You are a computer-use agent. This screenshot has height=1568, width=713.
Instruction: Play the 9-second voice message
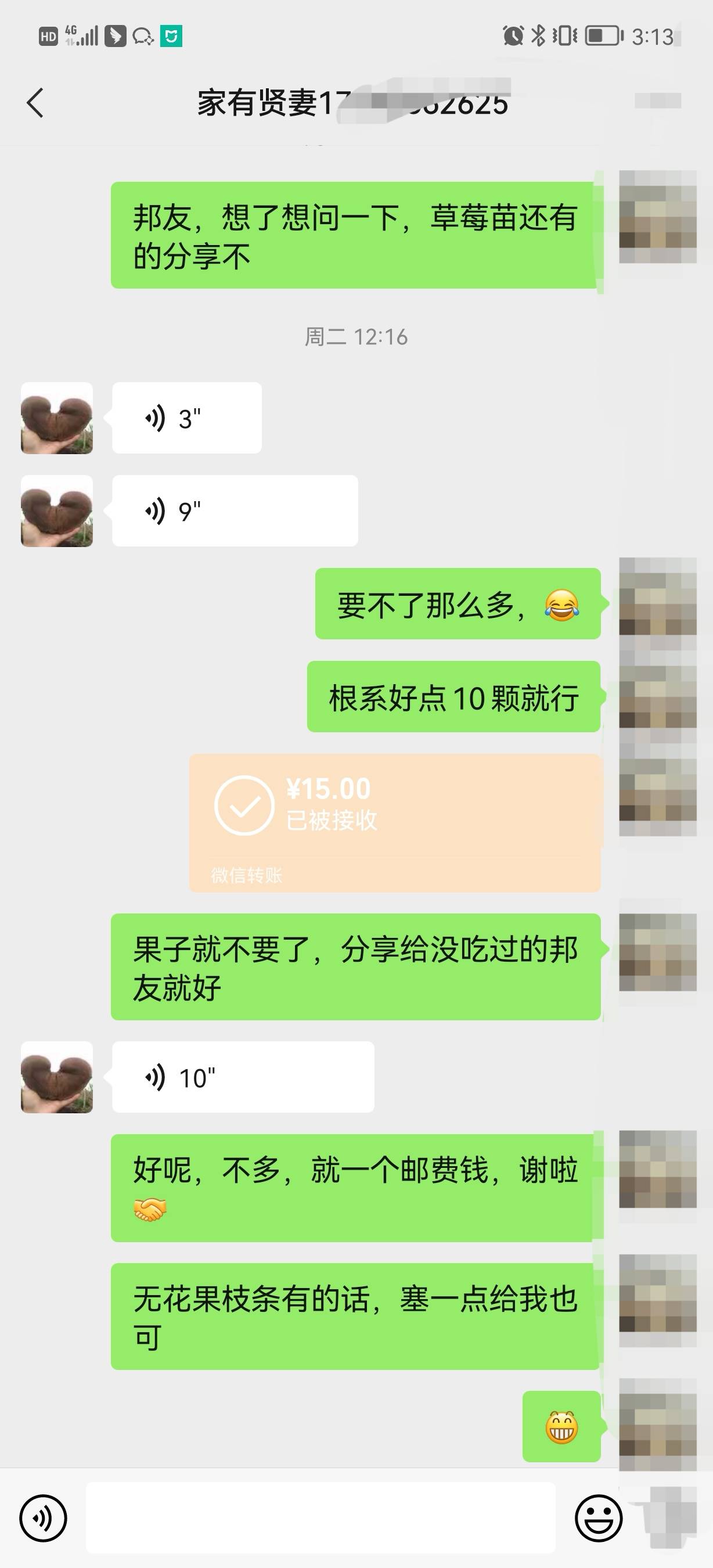pos(234,511)
